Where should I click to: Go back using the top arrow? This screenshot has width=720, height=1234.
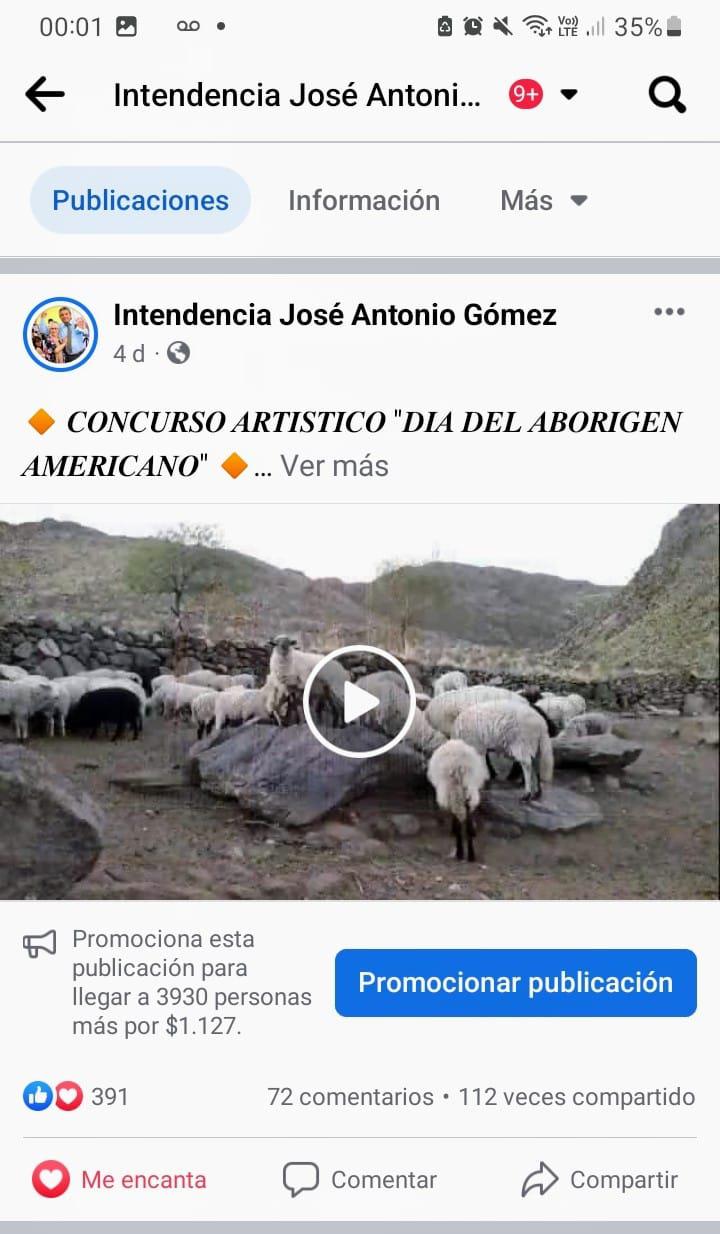coord(45,95)
